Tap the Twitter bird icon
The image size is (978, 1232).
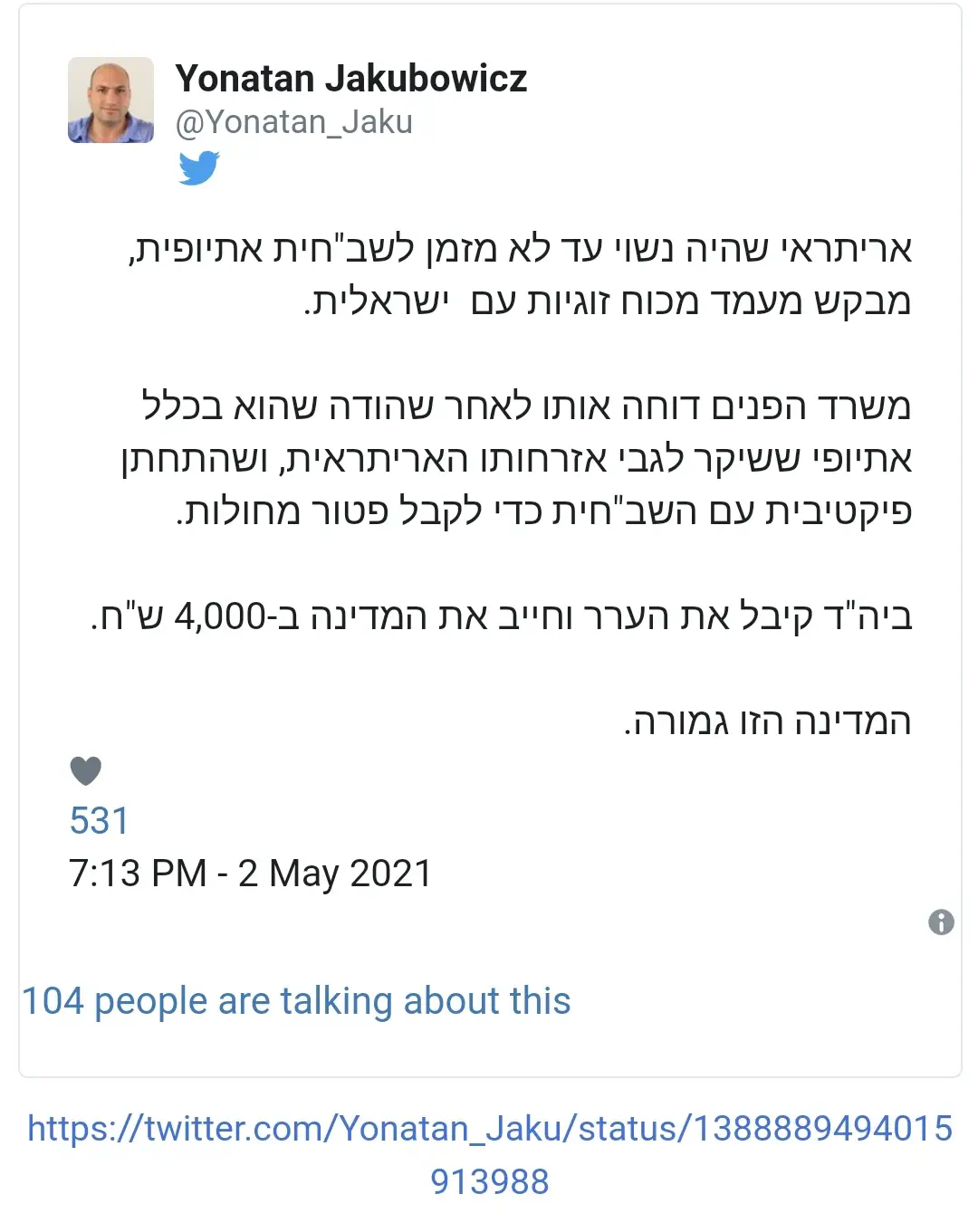point(198,168)
